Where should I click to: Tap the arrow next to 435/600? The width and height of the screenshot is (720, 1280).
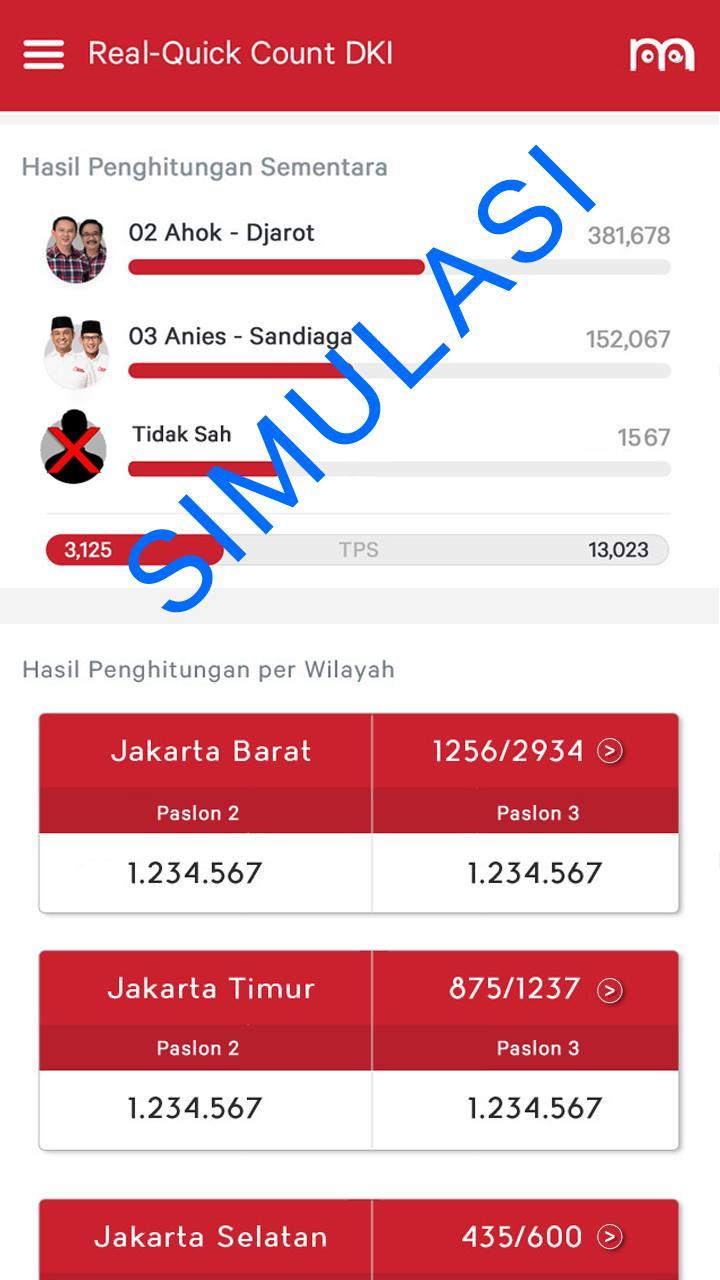point(610,1237)
